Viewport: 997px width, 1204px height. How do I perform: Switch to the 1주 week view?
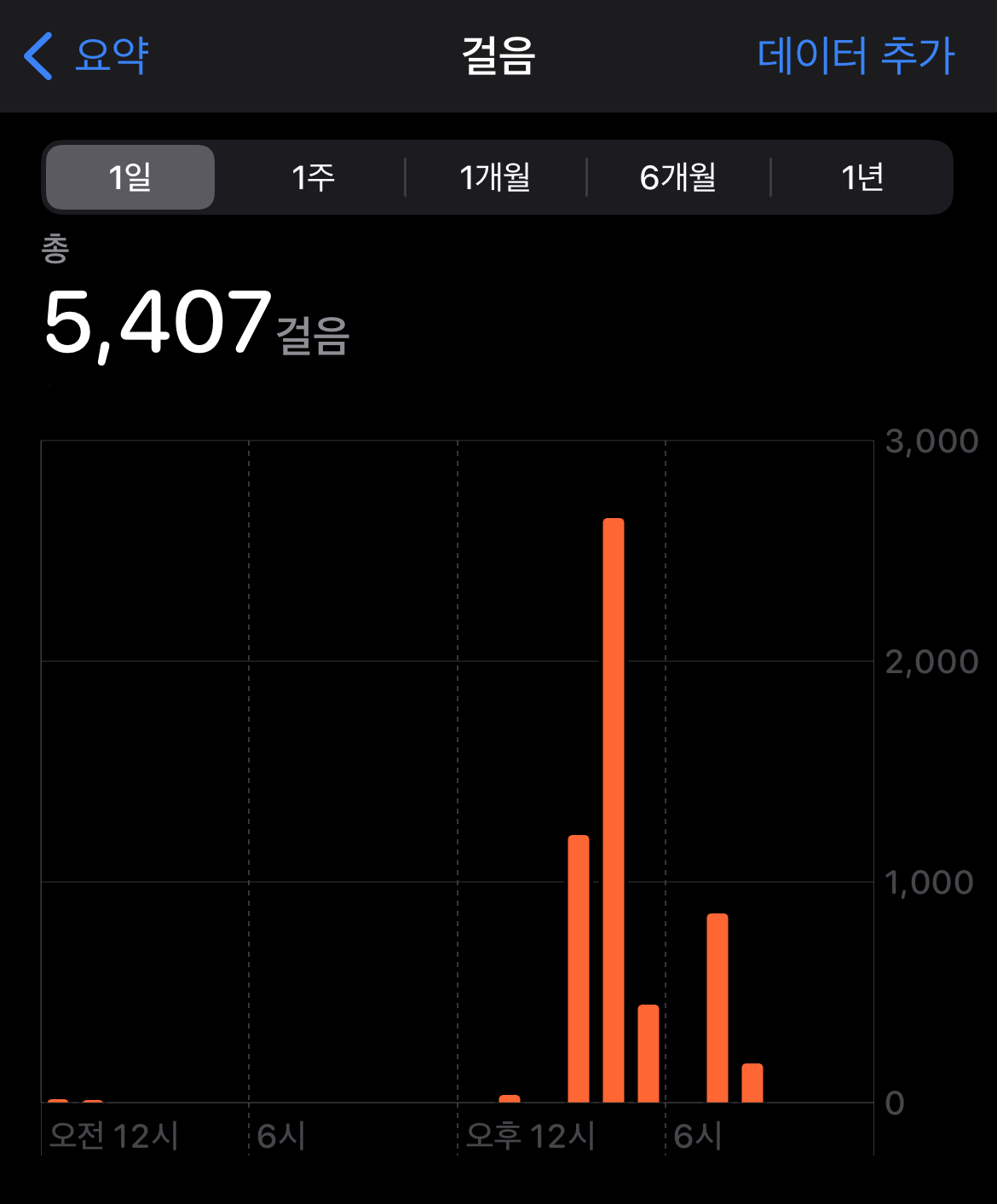313,177
